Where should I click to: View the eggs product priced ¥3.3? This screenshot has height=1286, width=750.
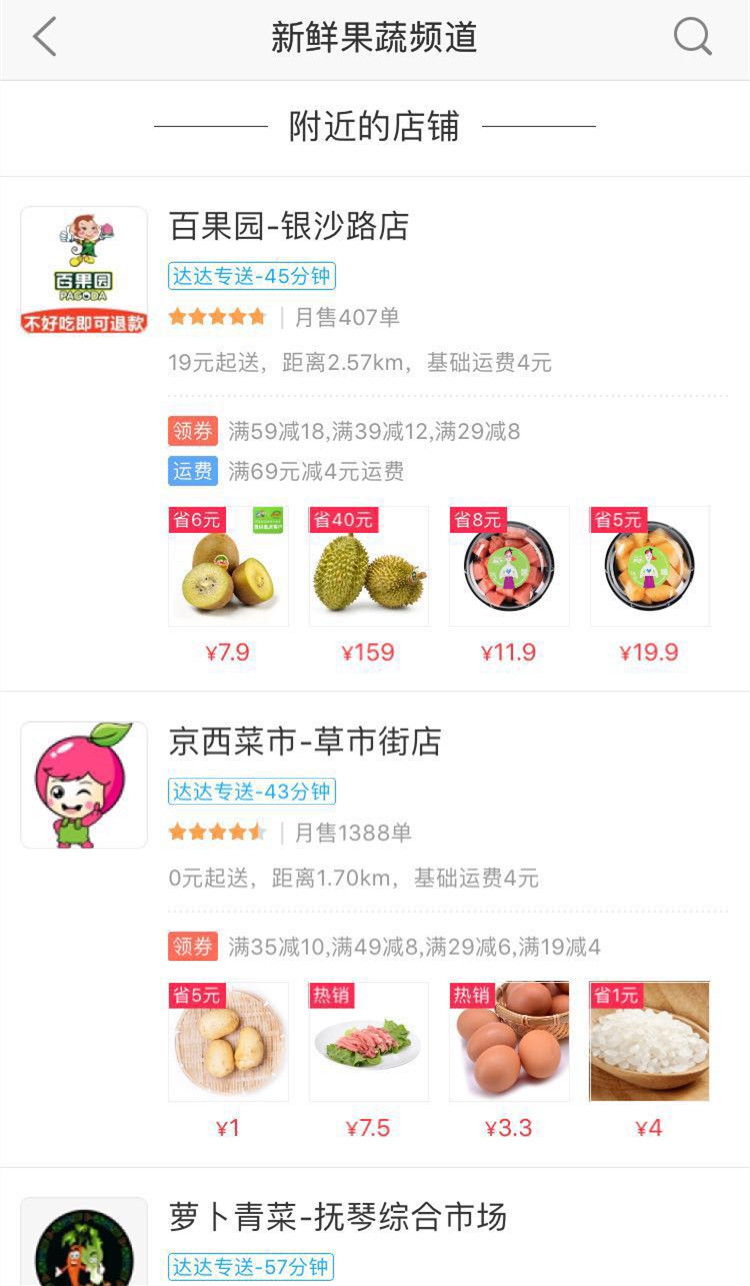[509, 1042]
